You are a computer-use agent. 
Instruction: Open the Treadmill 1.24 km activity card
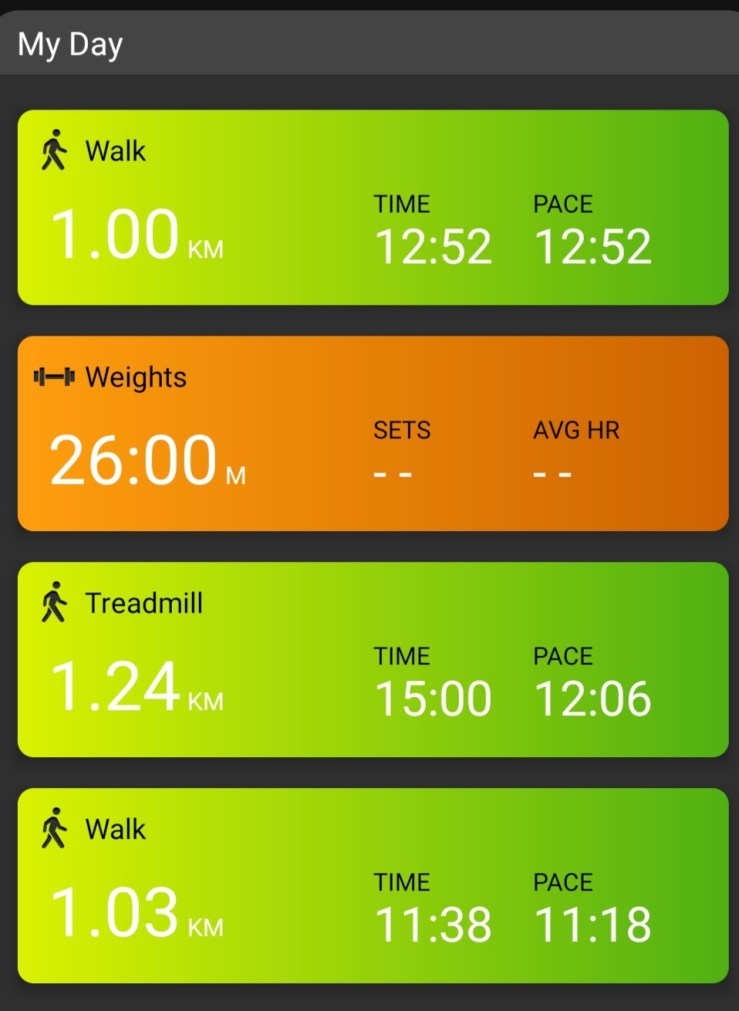click(x=372, y=659)
